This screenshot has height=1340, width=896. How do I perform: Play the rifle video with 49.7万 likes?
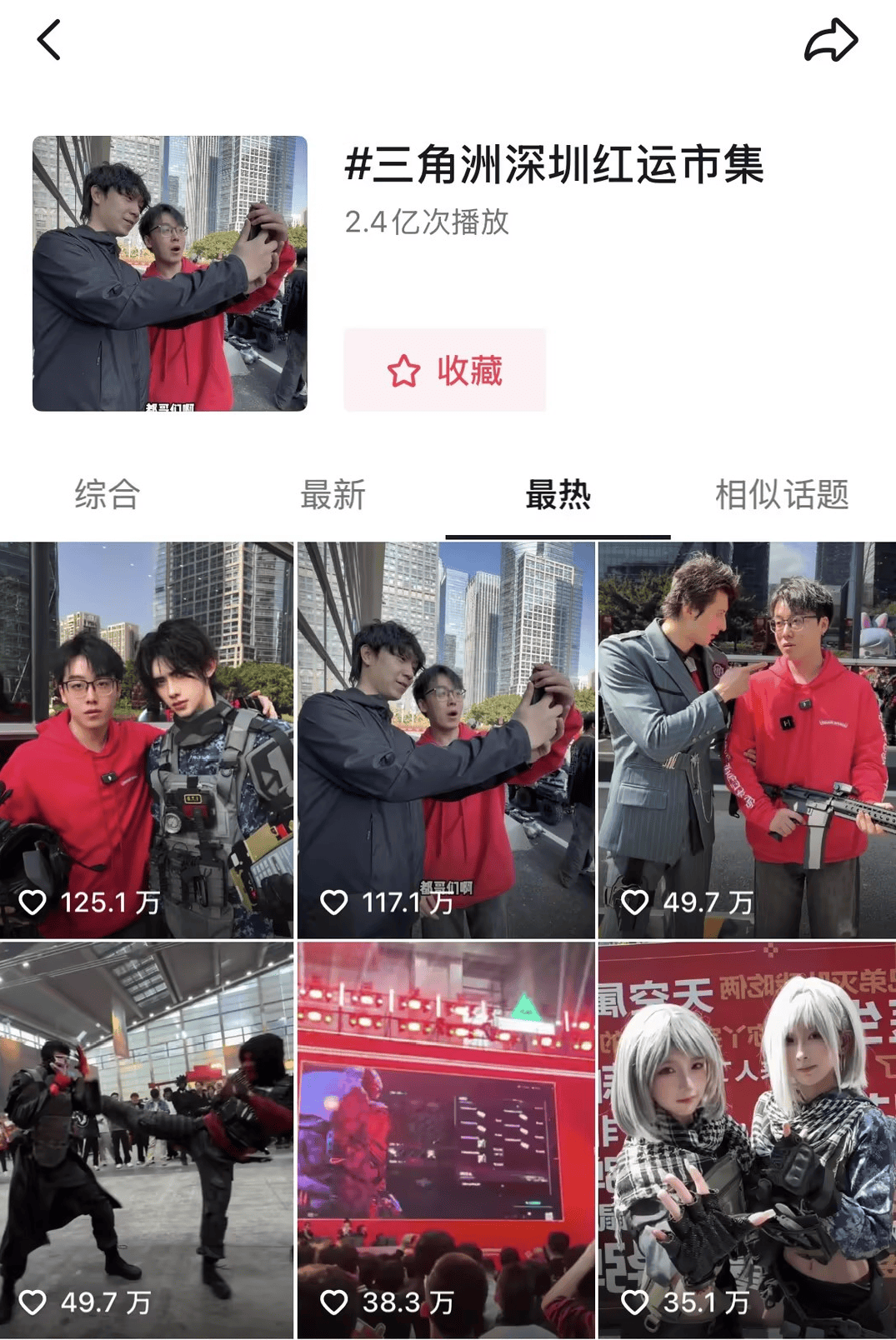coord(747,740)
